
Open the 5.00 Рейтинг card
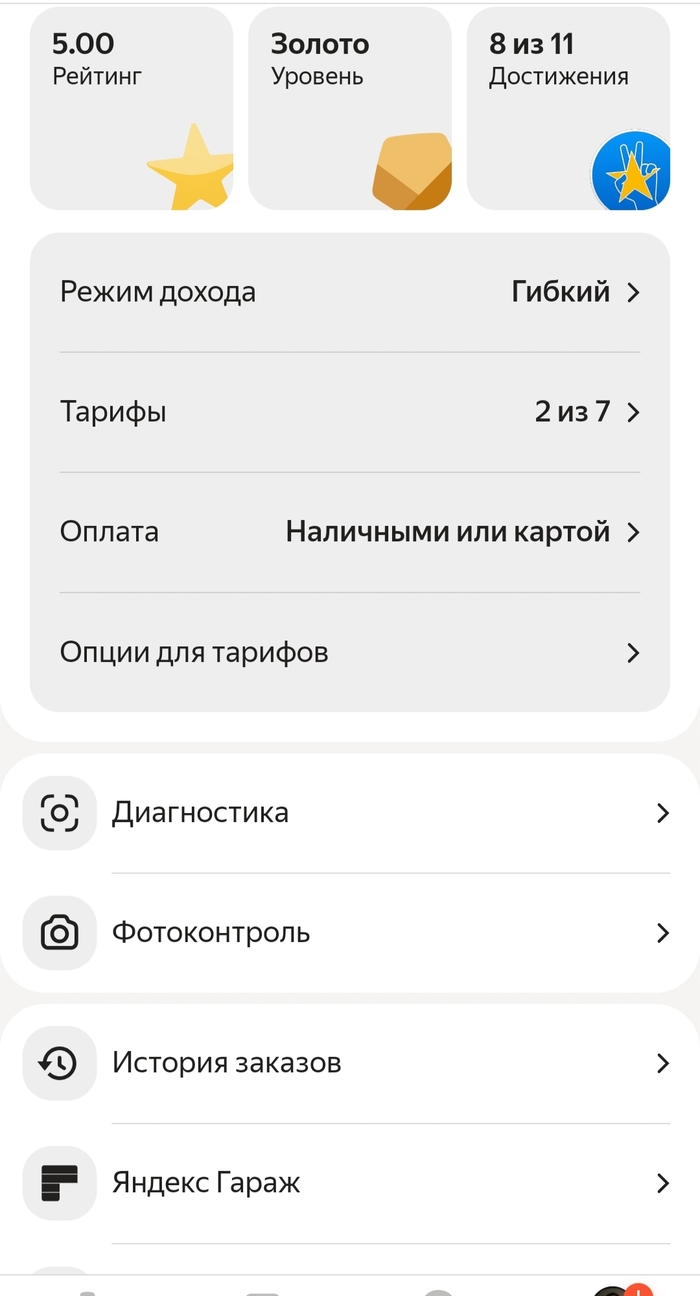(131, 108)
